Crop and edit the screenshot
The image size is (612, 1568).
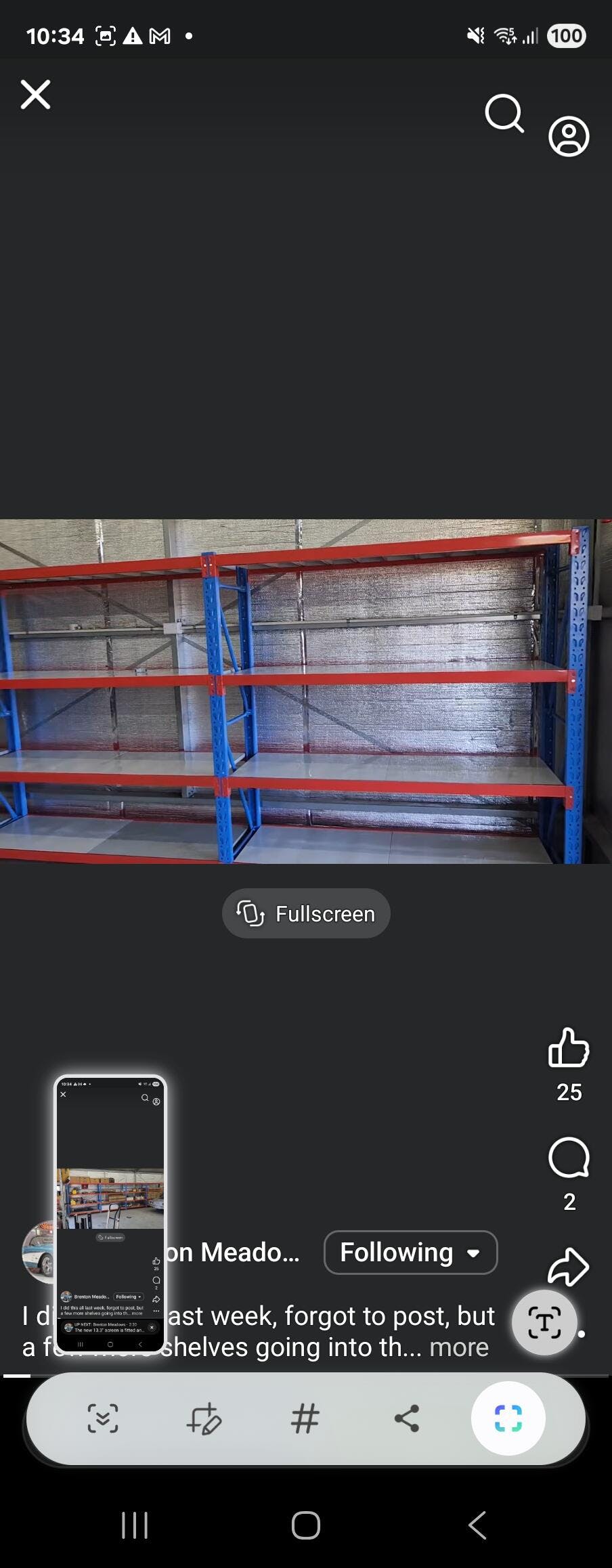(x=204, y=1418)
